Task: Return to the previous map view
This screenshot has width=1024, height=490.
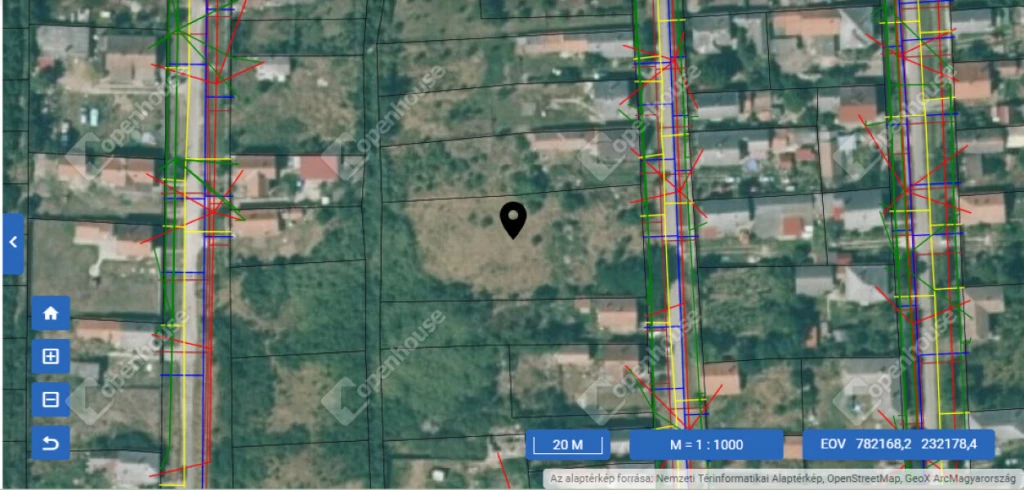Action: [x=51, y=444]
